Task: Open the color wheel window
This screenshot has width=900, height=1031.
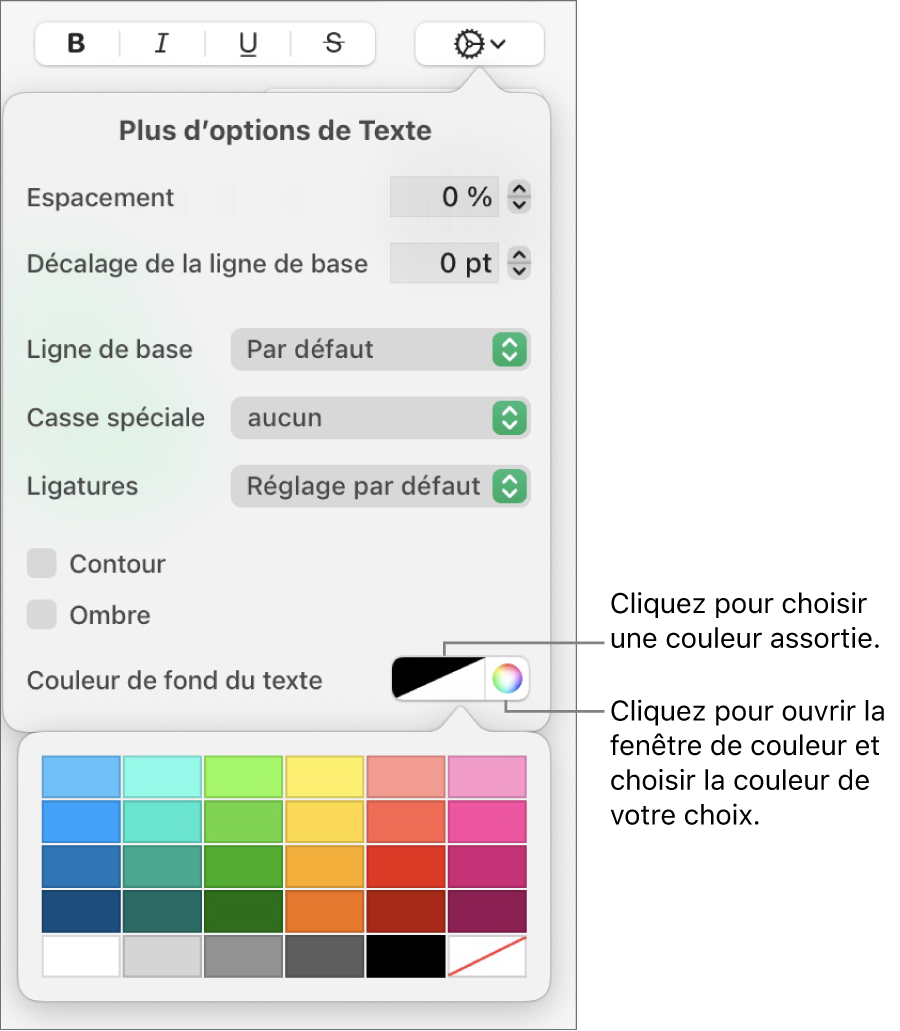Action: (x=508, y=679)
